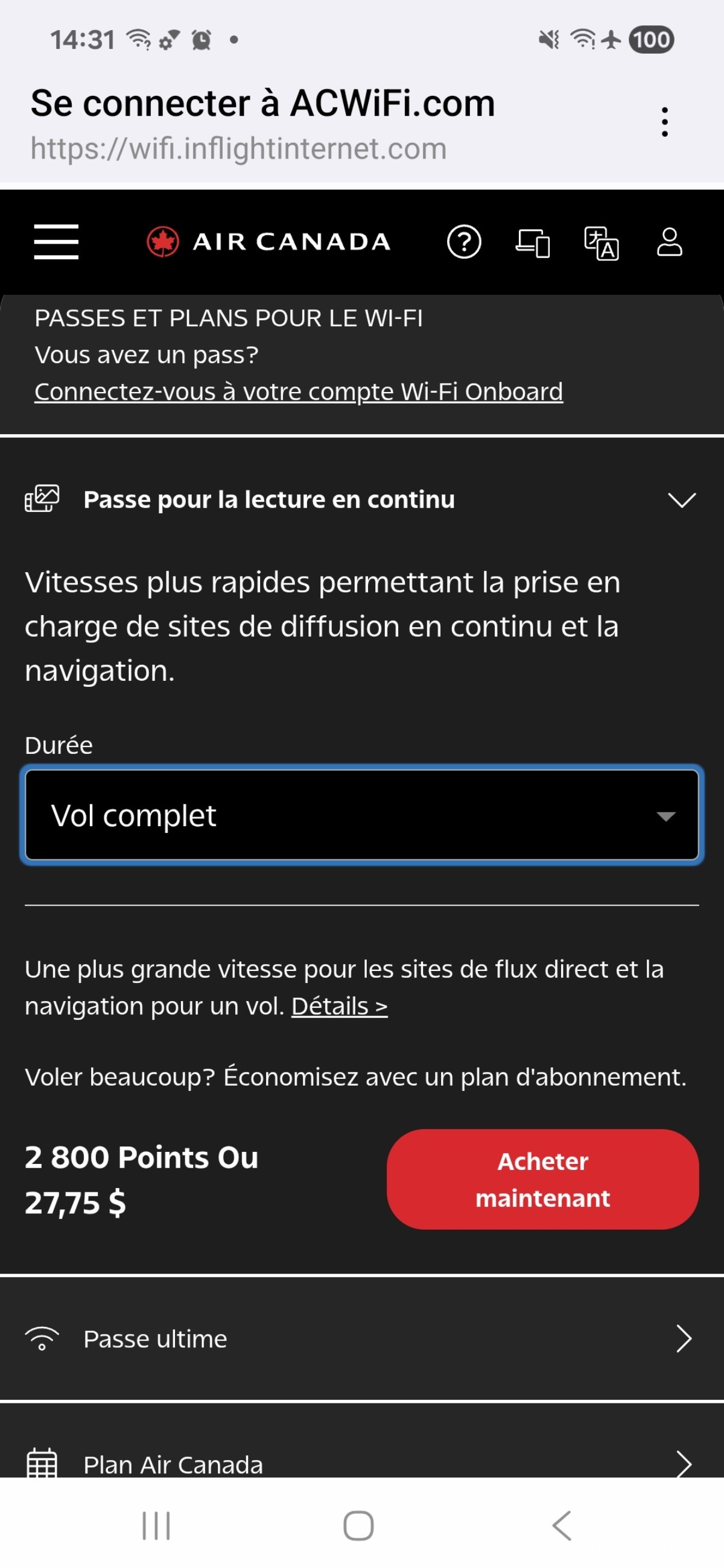Open the Détails link
724x1568 pixels.
339,1007
